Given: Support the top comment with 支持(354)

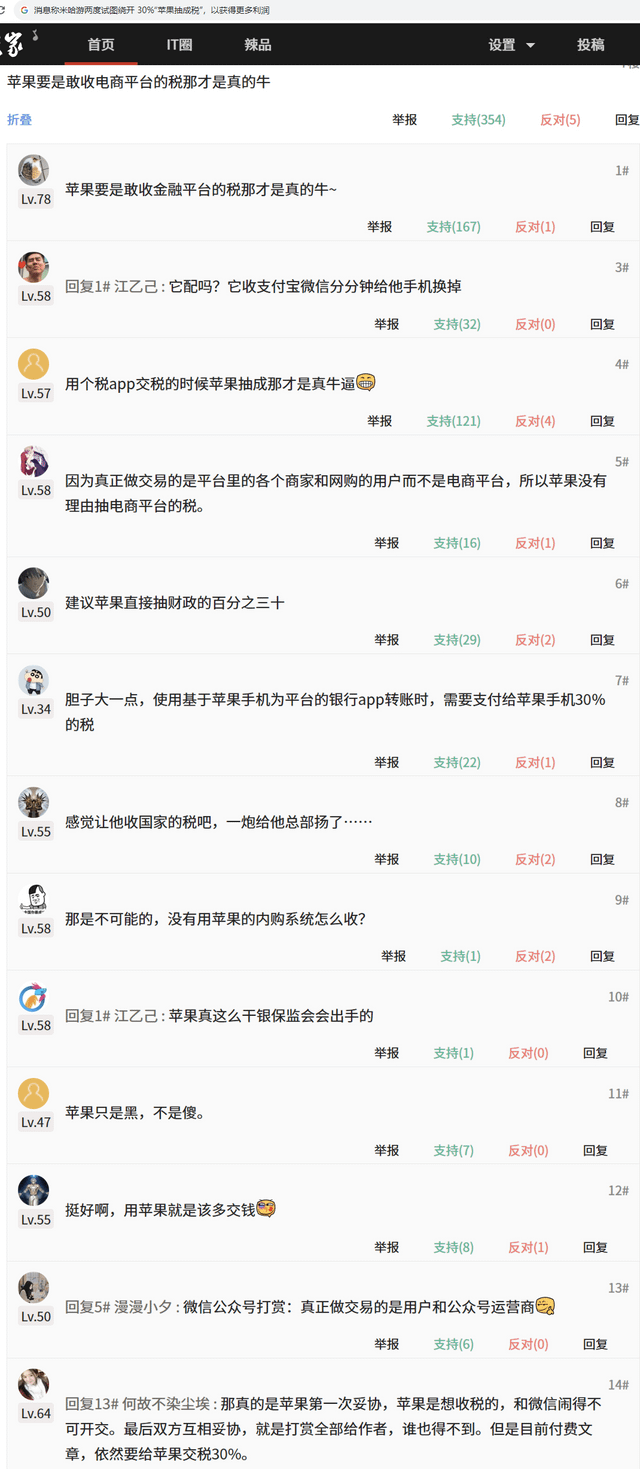Looking at the screenshot, I should pos(478,120).
